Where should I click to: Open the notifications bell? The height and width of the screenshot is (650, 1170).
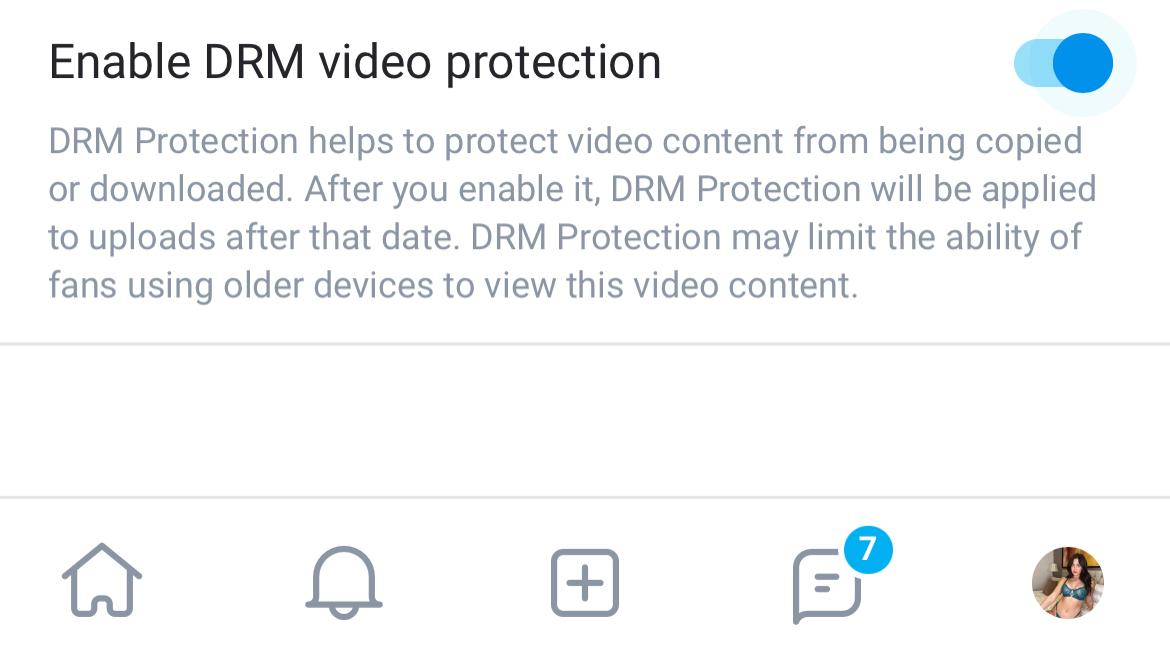pos(343,582)
